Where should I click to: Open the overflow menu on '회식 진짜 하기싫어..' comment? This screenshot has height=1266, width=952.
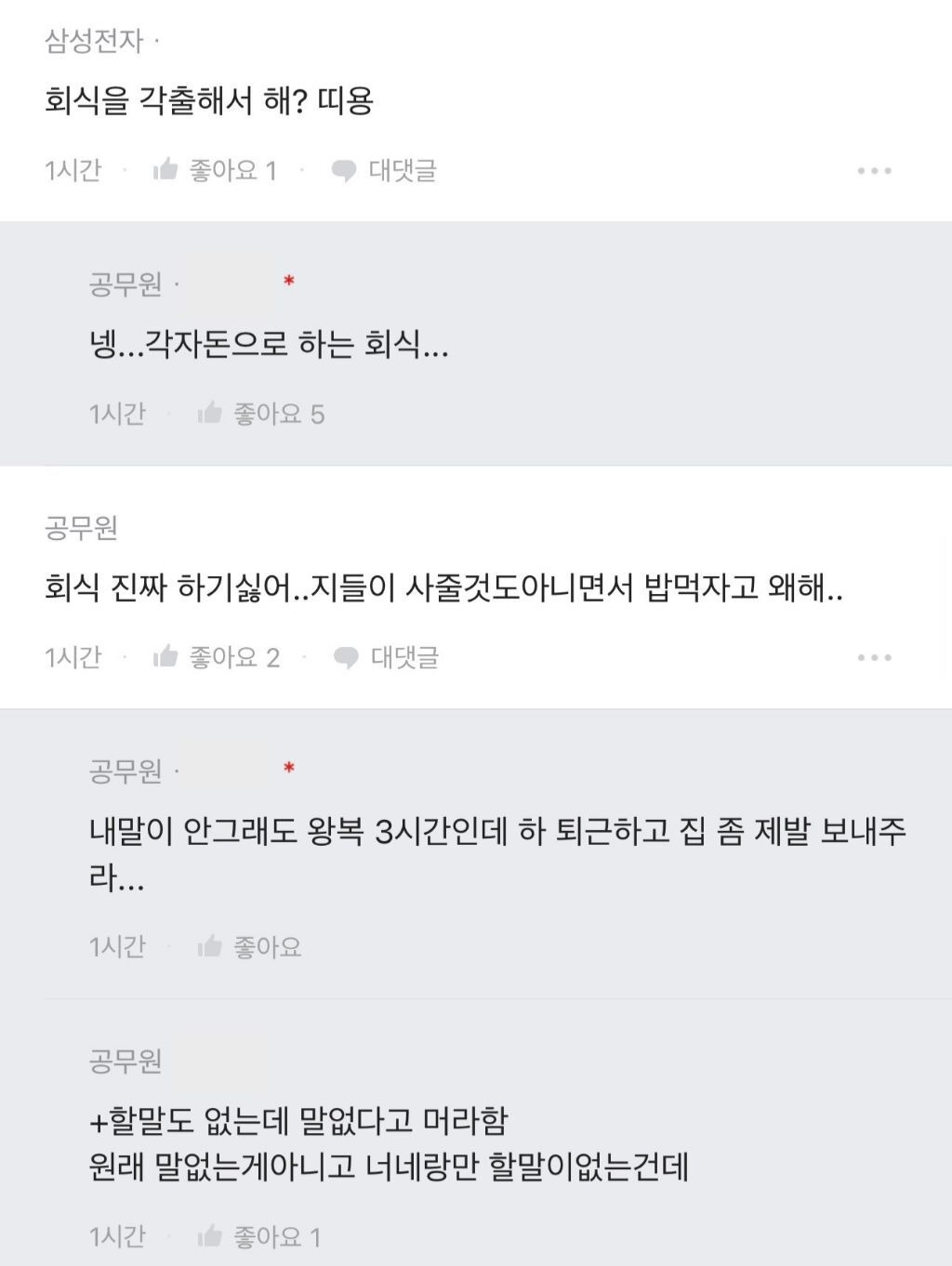(x=874, y=658)
